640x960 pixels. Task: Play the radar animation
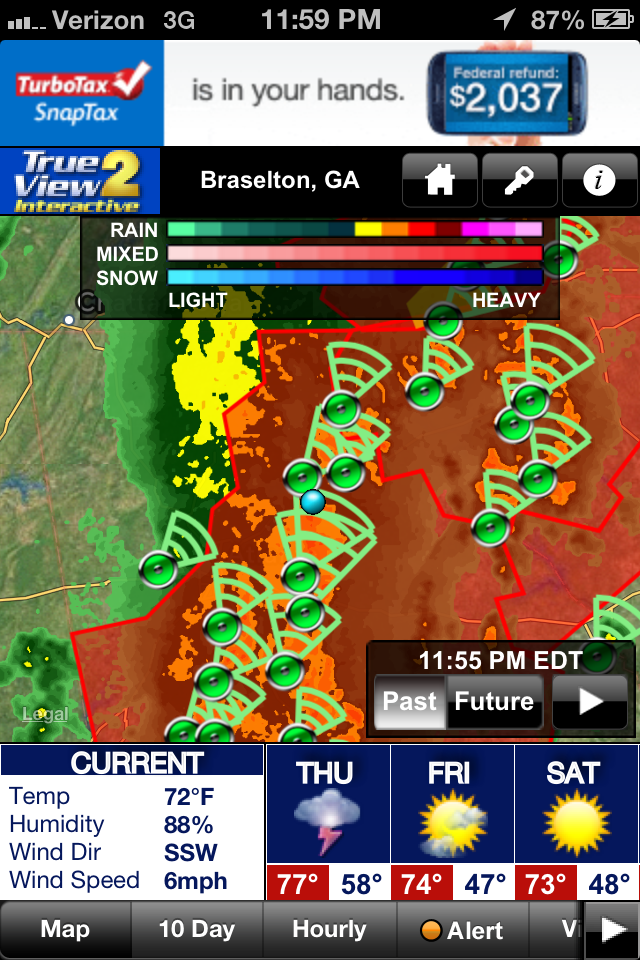click(x=590, y=701)
